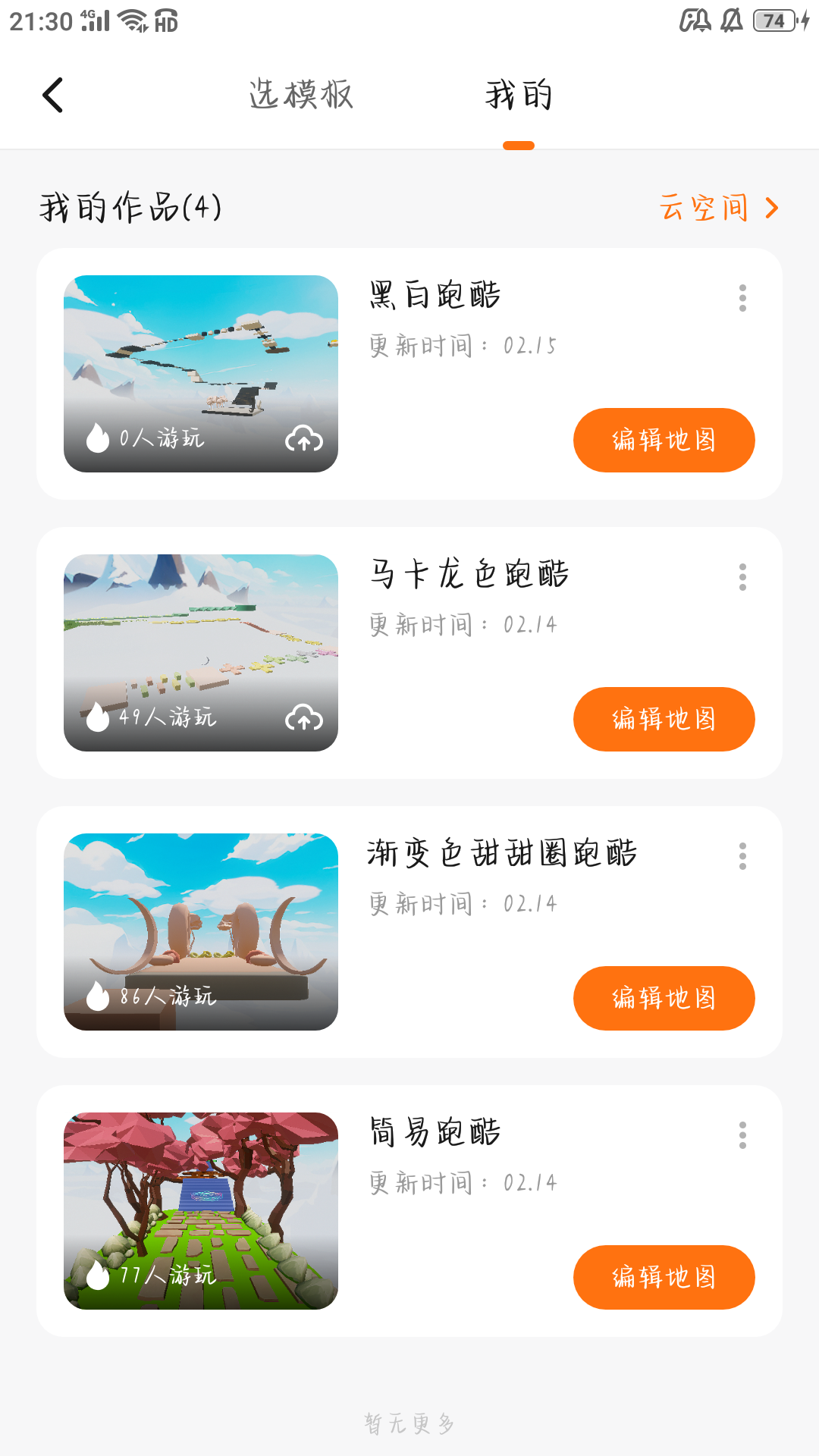Screen dimensions: 819x1456
Task: Open 云空间 cloud space
Action: pos(718,208)
